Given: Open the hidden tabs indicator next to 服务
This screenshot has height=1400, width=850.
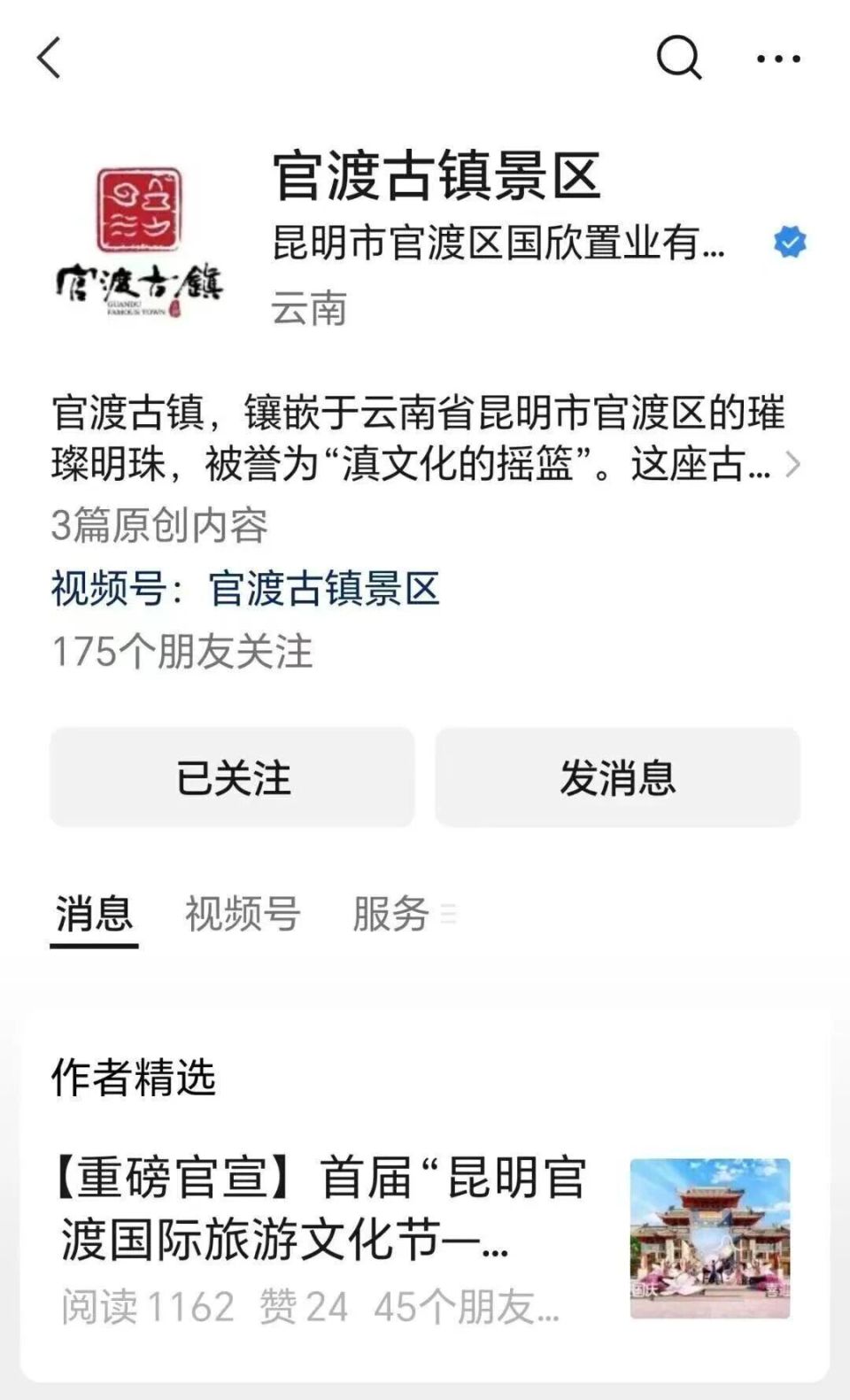Looking at the screenshot, I should [x=450, y=917].
